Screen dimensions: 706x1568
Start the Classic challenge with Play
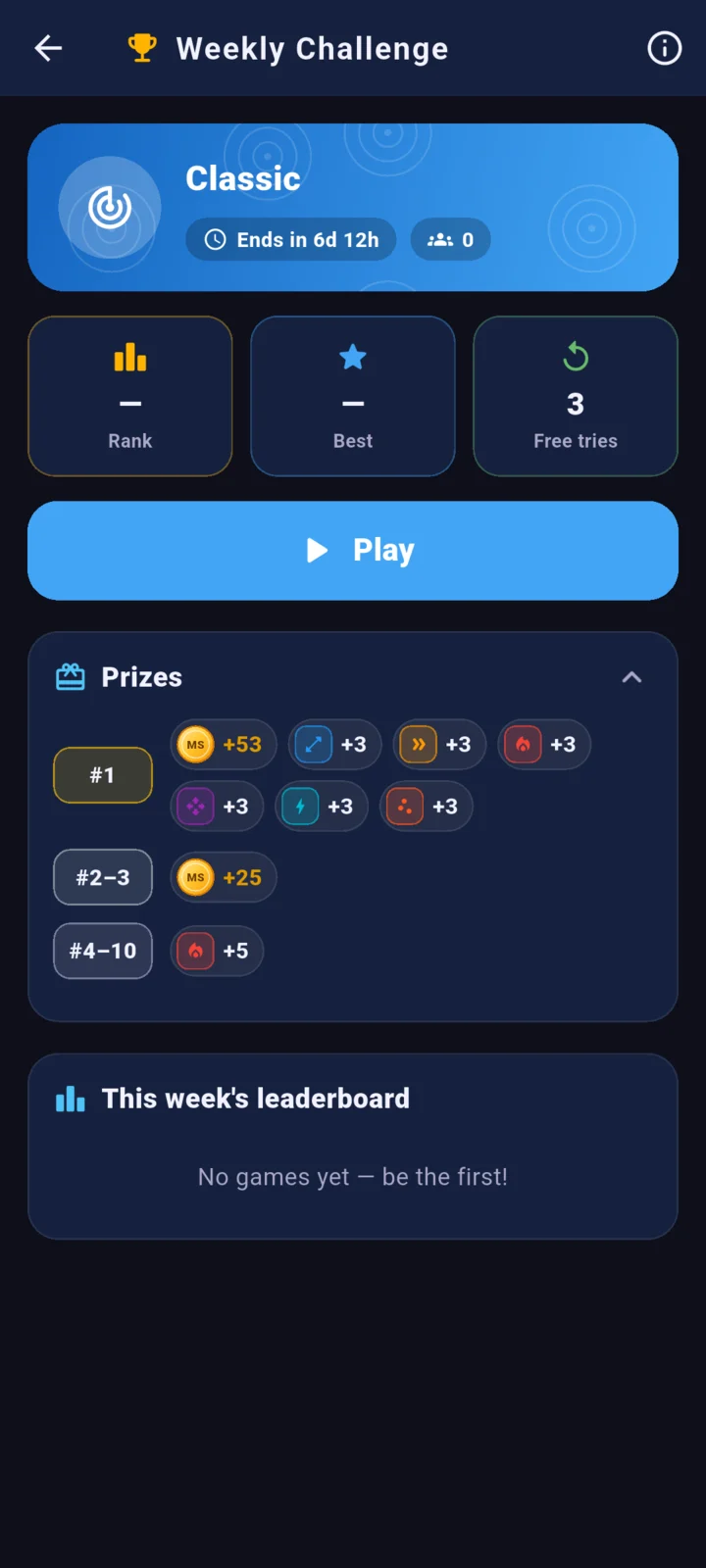[x=353, y=551]
